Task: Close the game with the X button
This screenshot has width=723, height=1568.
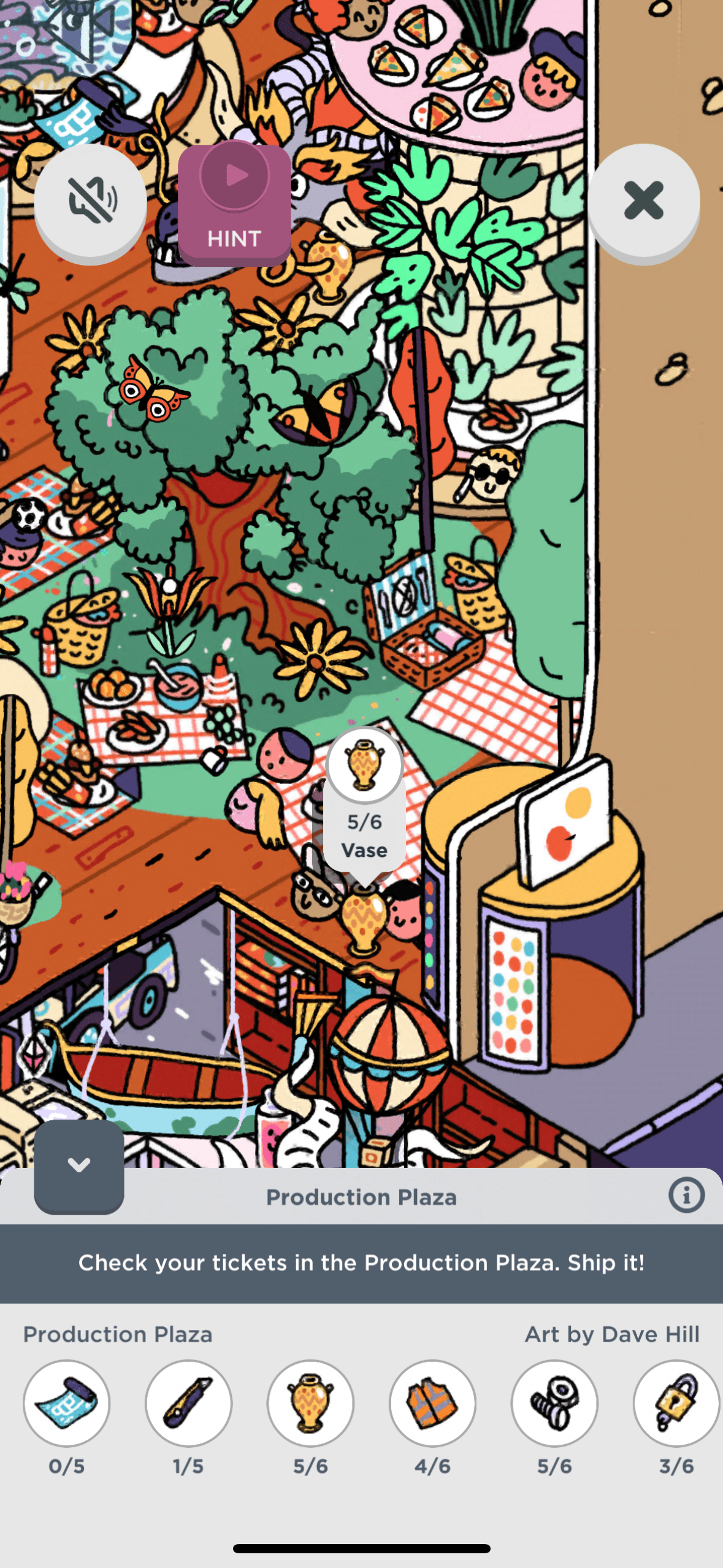Action: click(643, 200)
